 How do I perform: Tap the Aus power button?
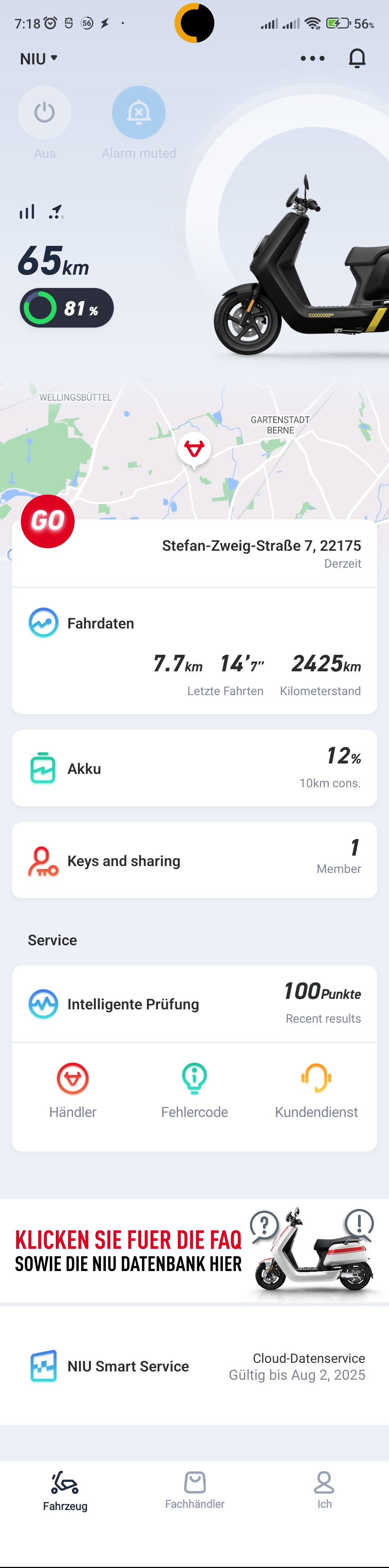(x=44, y=113)
